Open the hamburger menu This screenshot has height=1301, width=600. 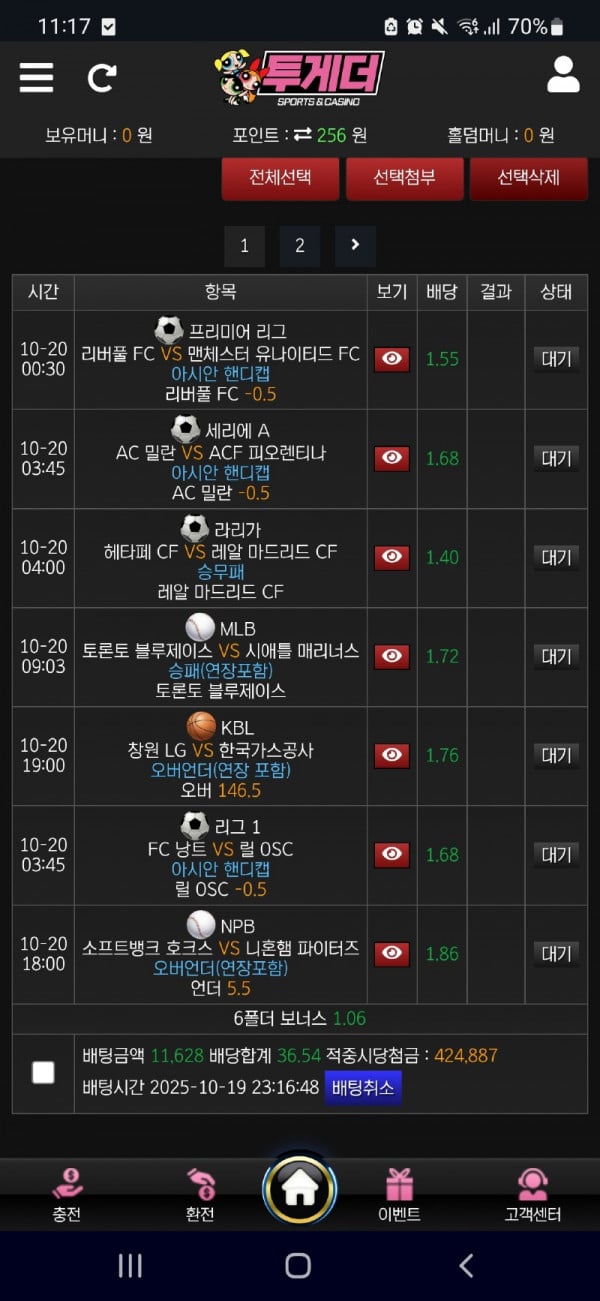pos(36,77)
